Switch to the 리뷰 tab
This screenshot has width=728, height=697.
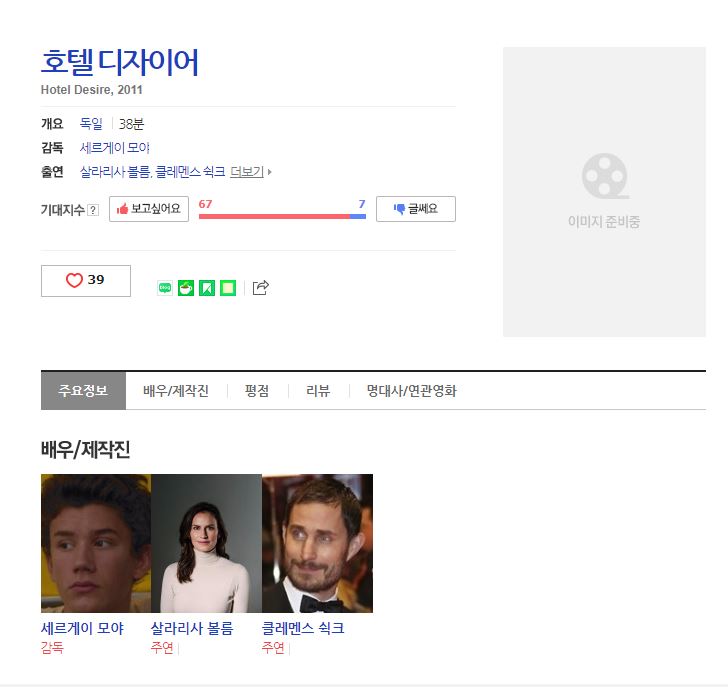point(318,391)
